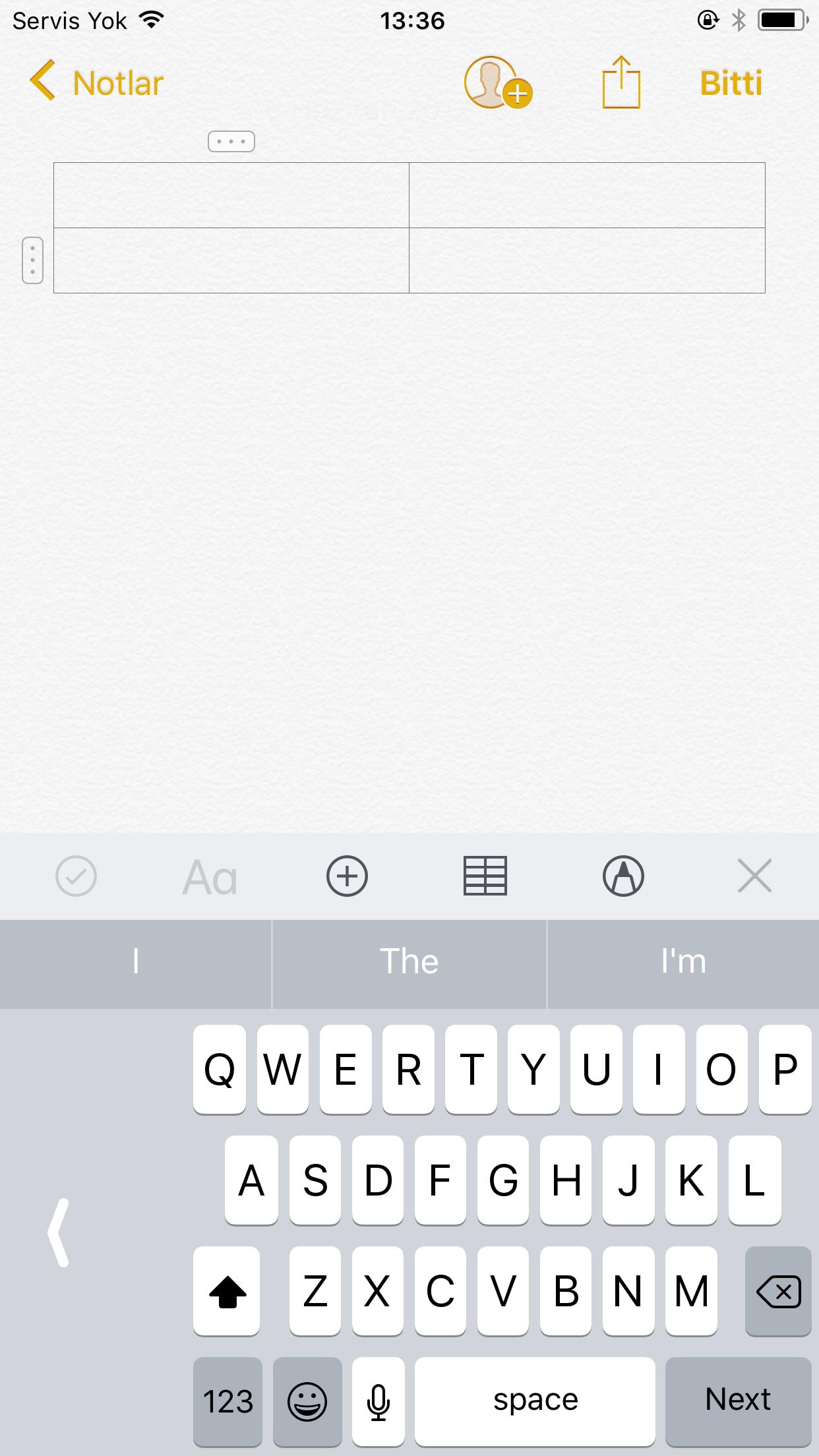Add people to this note
Viewport: 819px width, 1456px height.
click(x=498, y=83)
